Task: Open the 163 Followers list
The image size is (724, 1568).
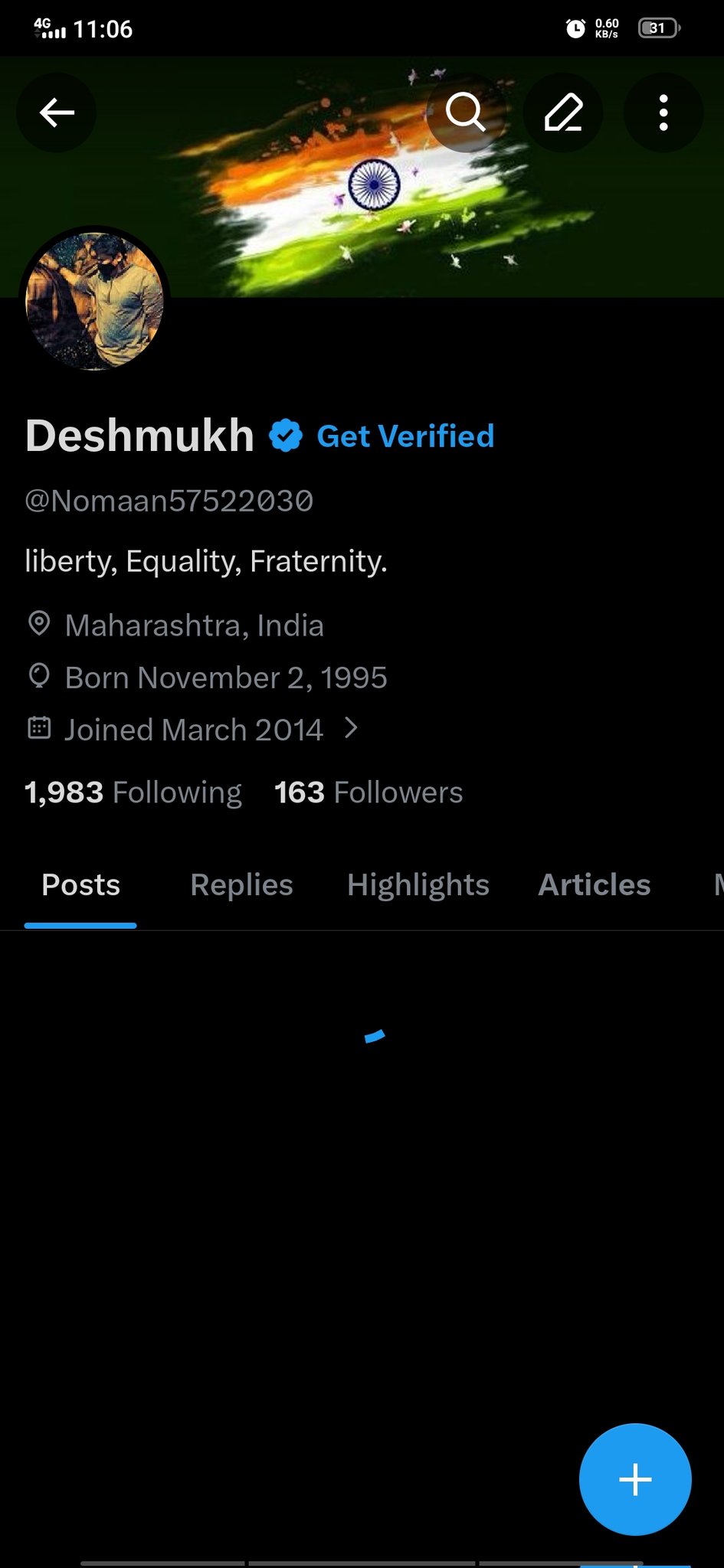Action: [x=369, y=792]
